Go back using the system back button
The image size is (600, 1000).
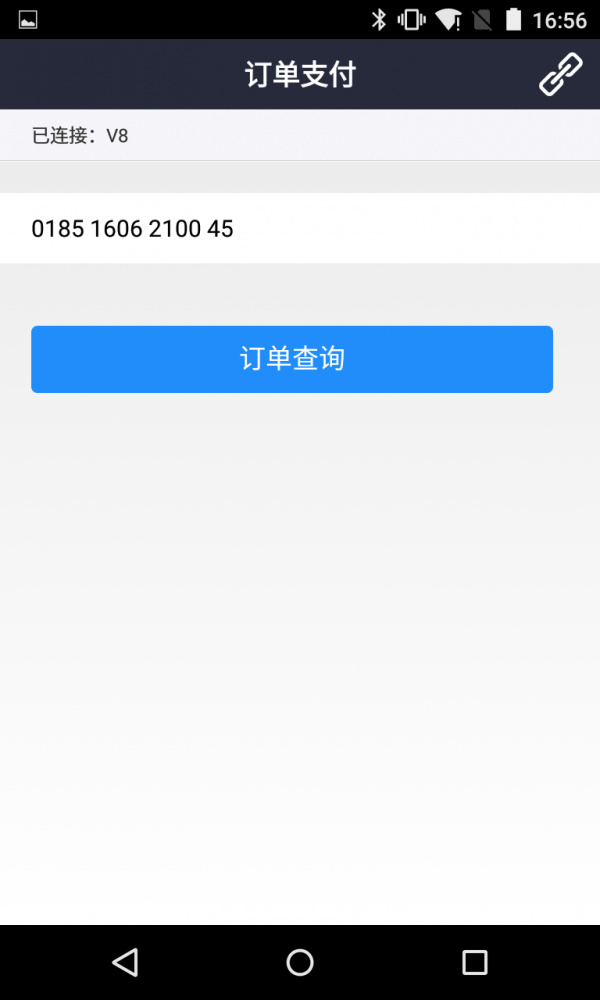click(126, 962)
